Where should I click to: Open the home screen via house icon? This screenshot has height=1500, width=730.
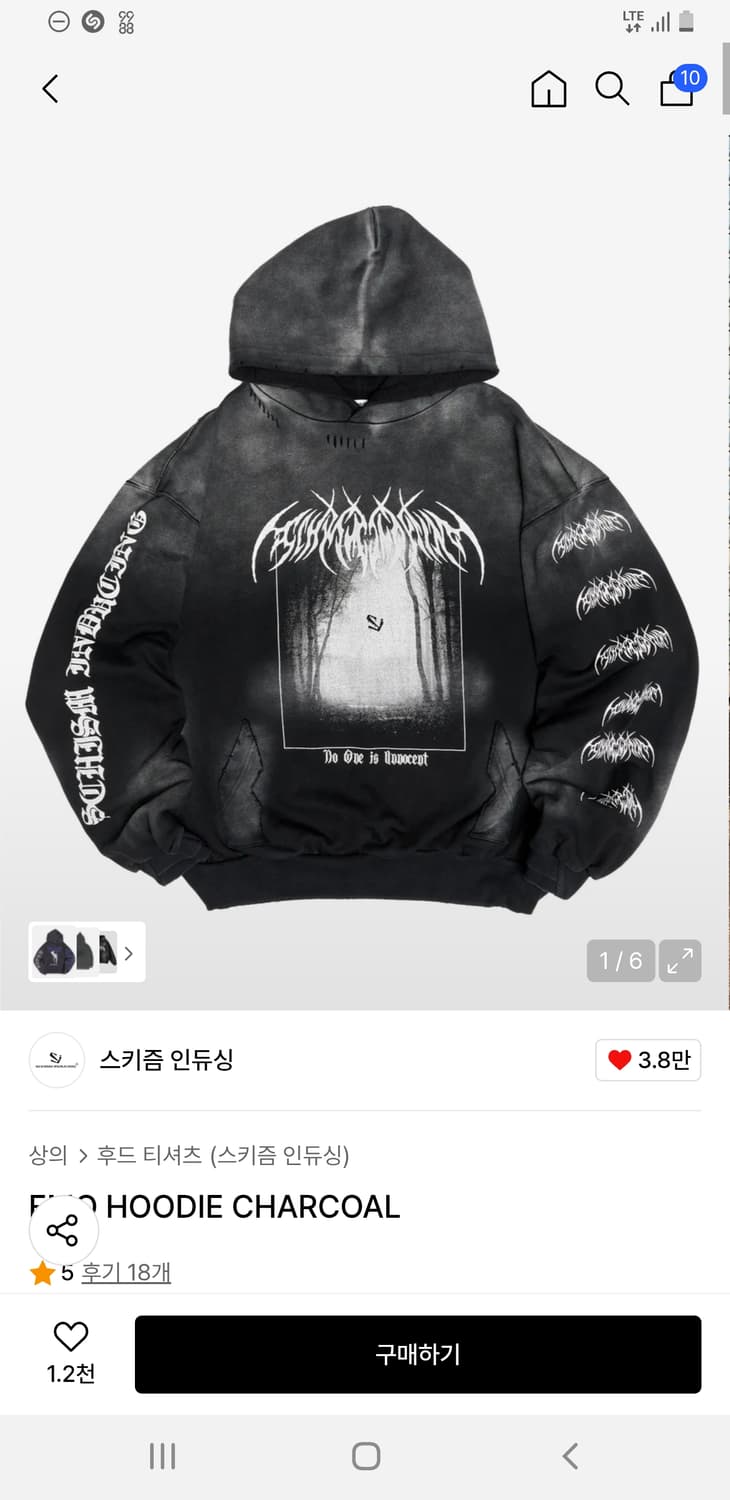[548, 89]
